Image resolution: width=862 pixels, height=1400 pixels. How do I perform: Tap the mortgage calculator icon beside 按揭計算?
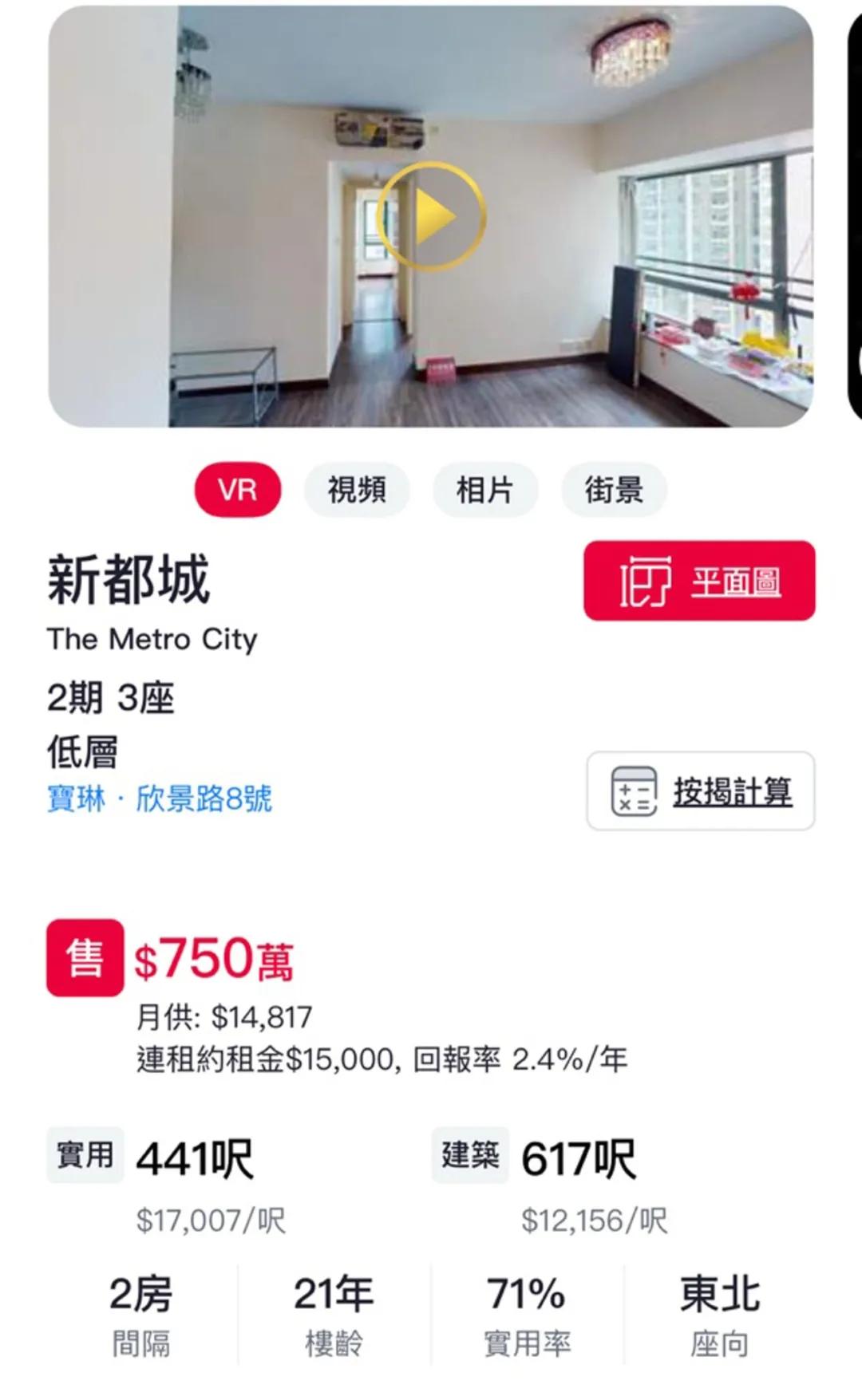tap(633, 792)
